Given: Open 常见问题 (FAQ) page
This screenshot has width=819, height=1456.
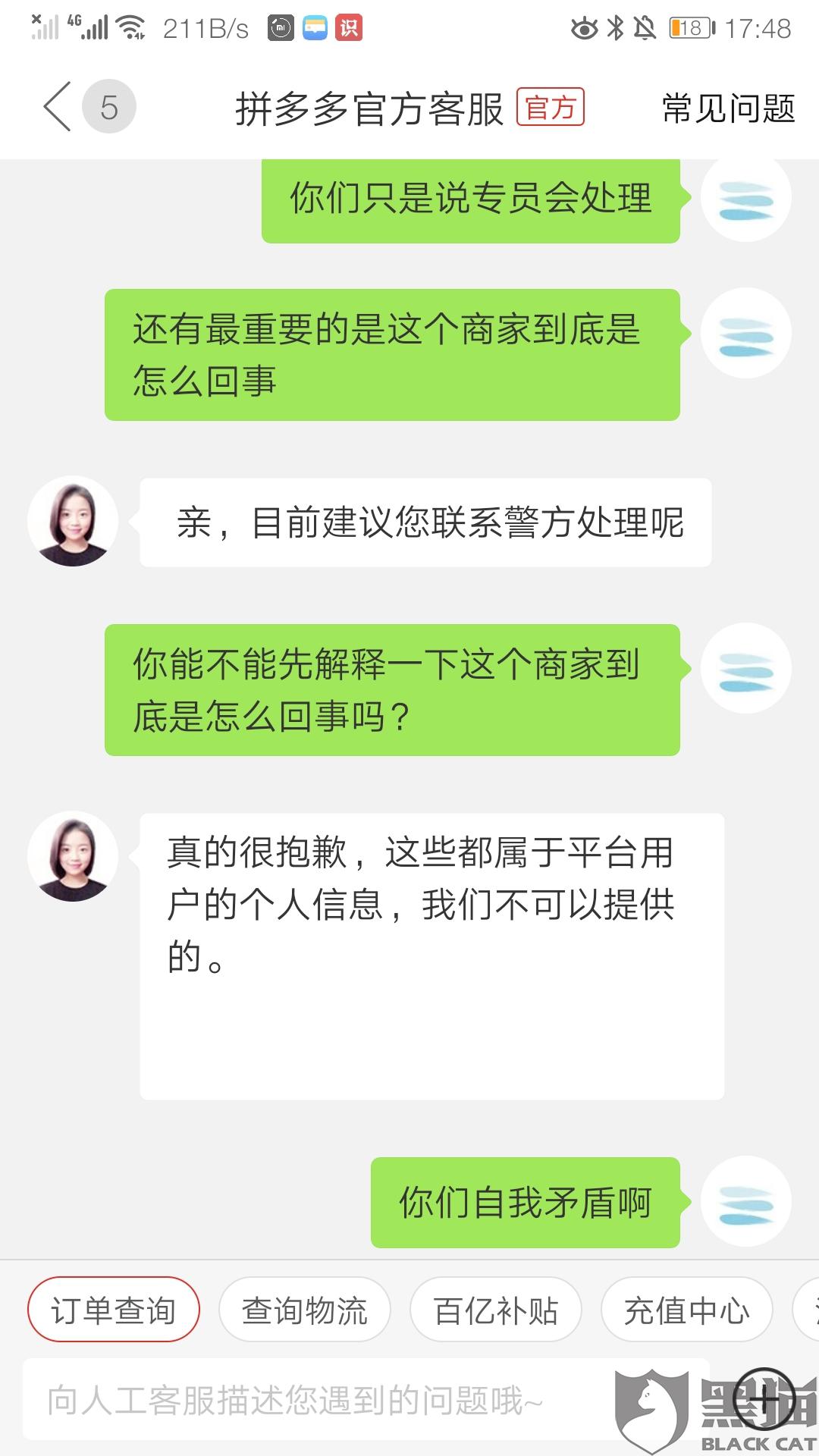Looking at the screenshot, I should [x=728, y=108].
